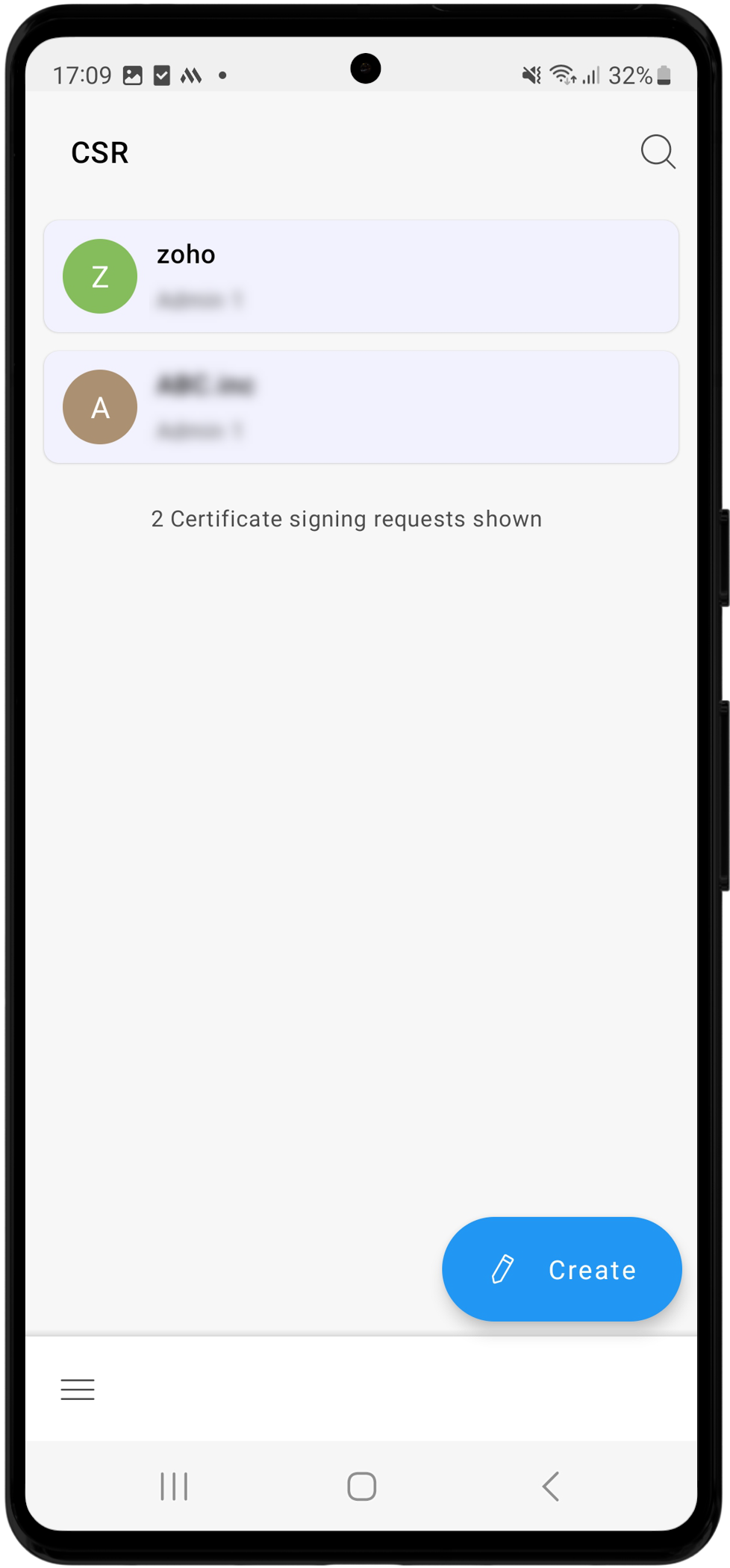Open the hamburger menu in the bottom bar
This screenshot has height=1568, width=730.
point(78,1389)
